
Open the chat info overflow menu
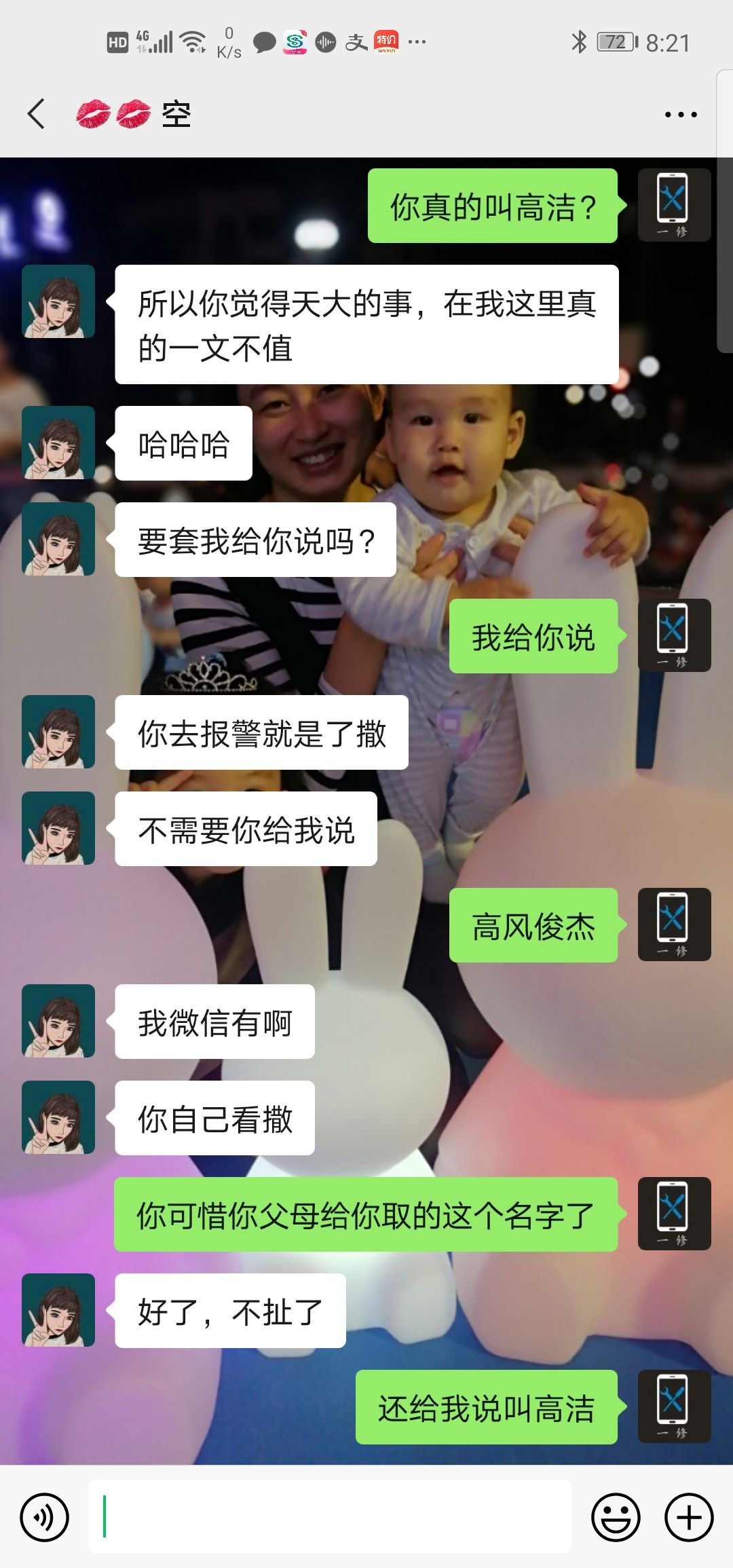click(x=680, y=115)
